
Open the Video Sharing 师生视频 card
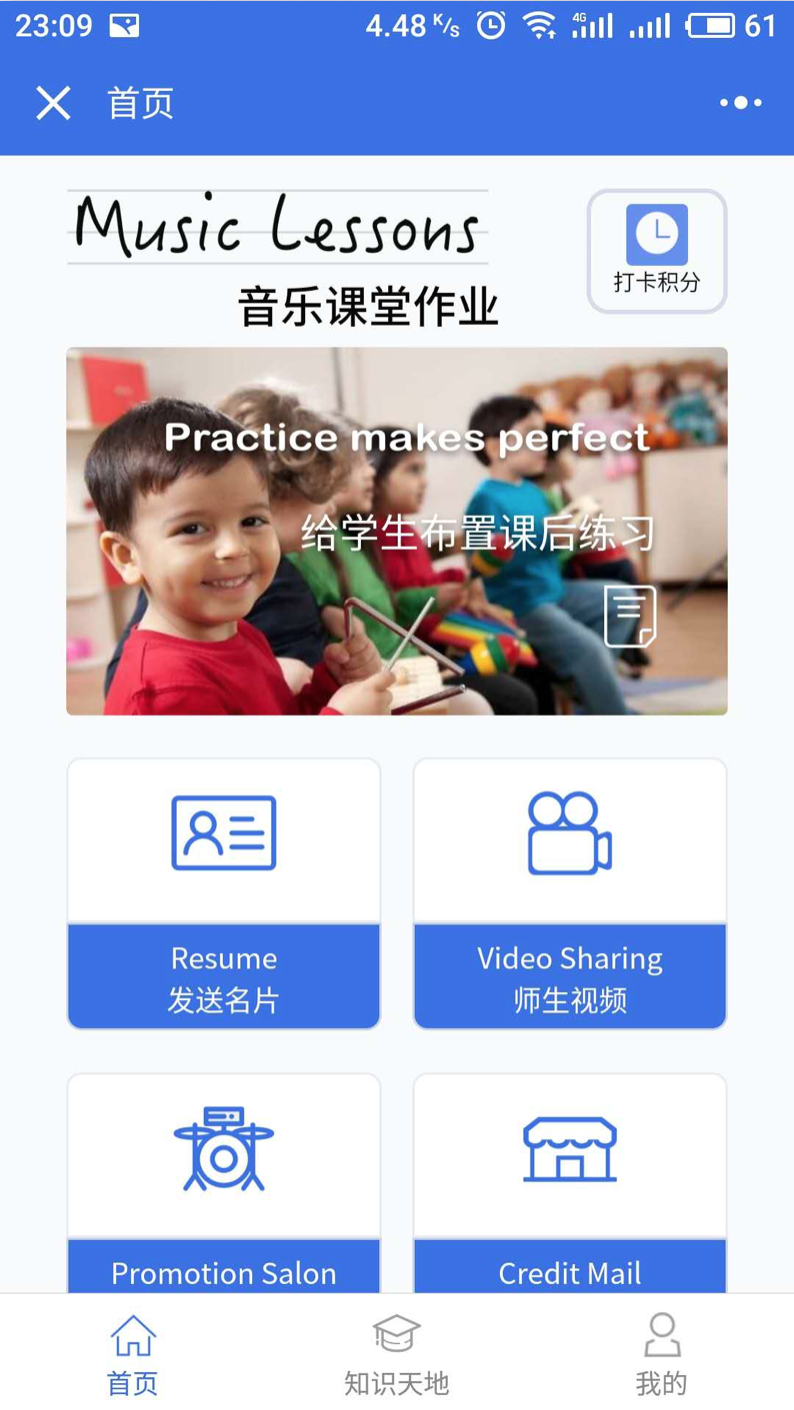pos(570,893)
